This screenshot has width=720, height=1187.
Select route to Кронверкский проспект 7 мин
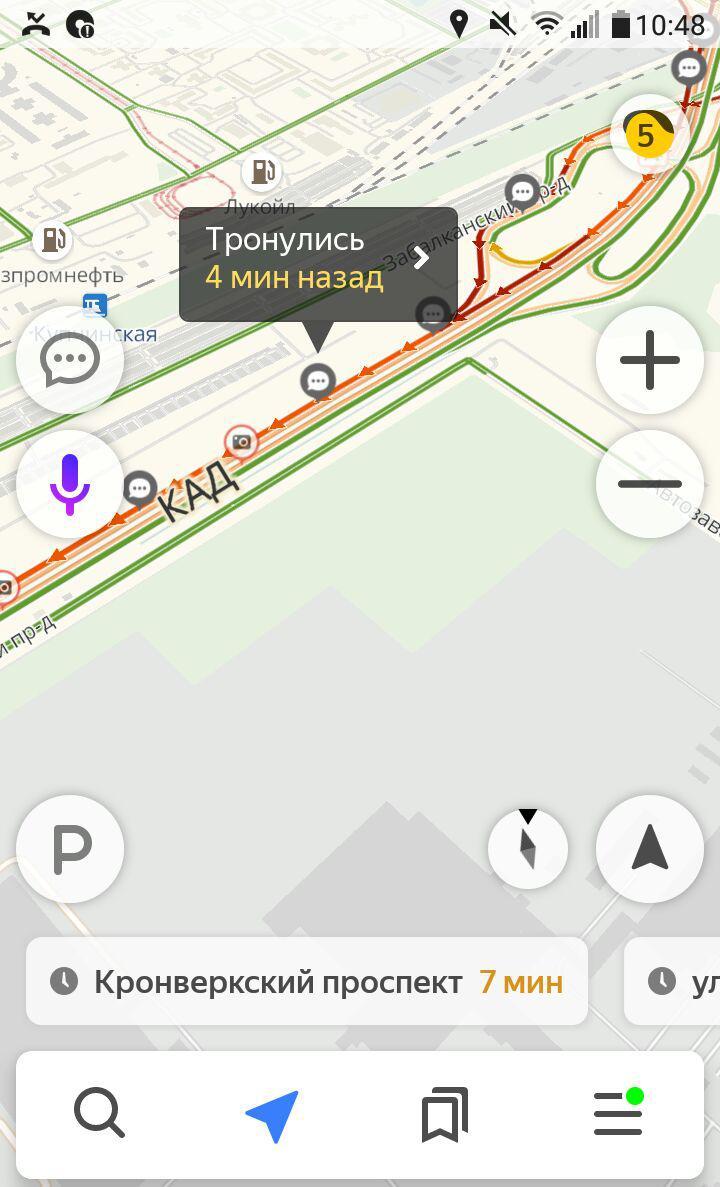pos(307,981)
